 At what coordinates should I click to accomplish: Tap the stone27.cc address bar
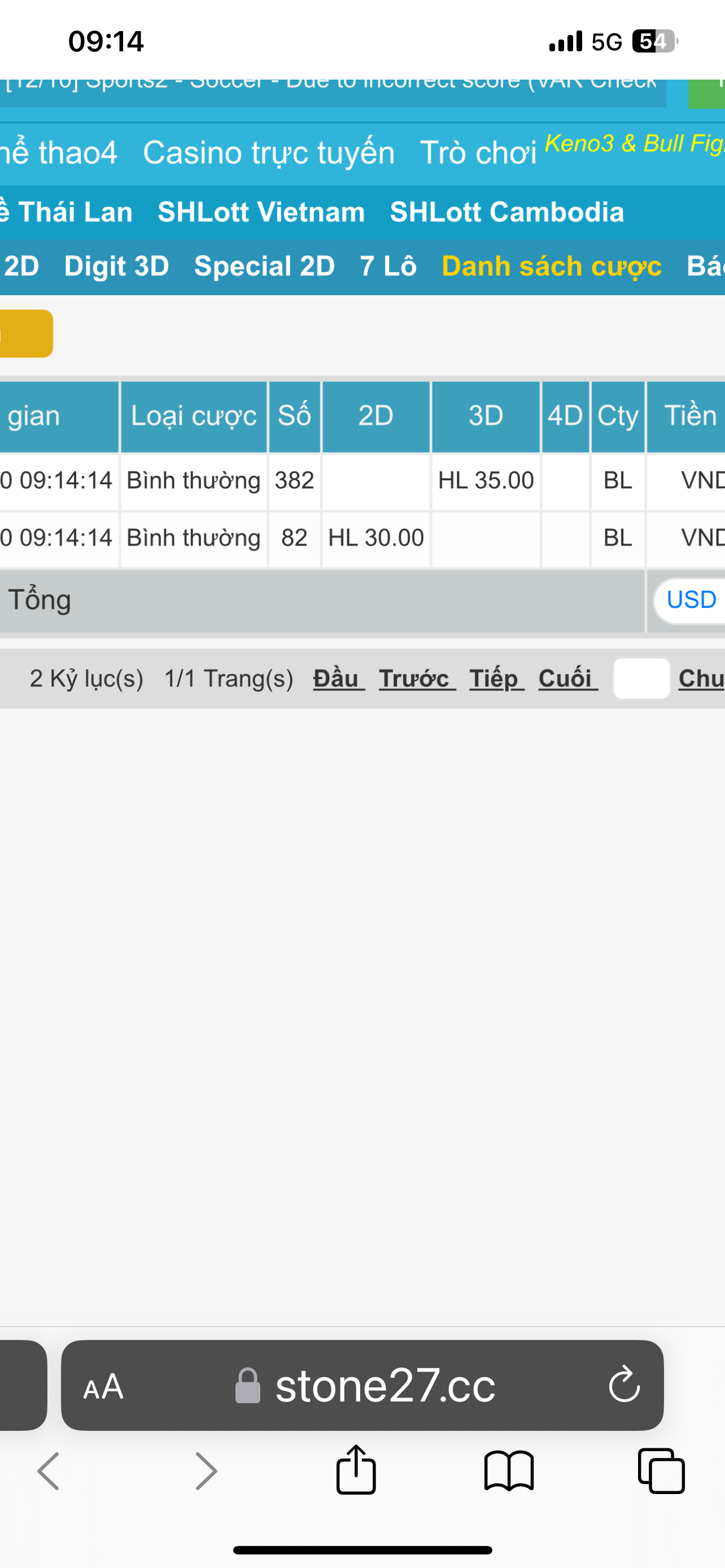pos(362,1385)
